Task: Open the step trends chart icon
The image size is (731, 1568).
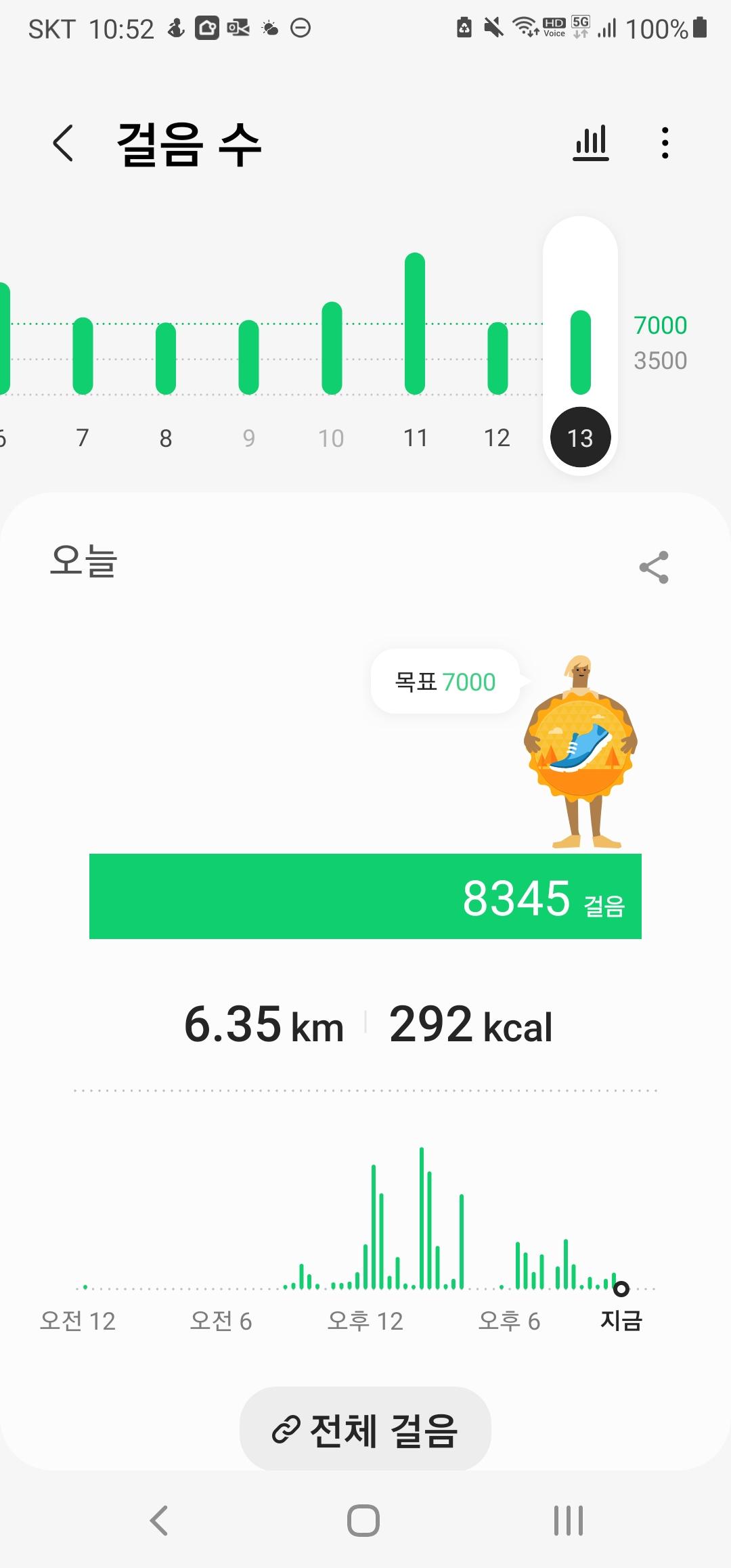Action: click(x=591, y=144)
